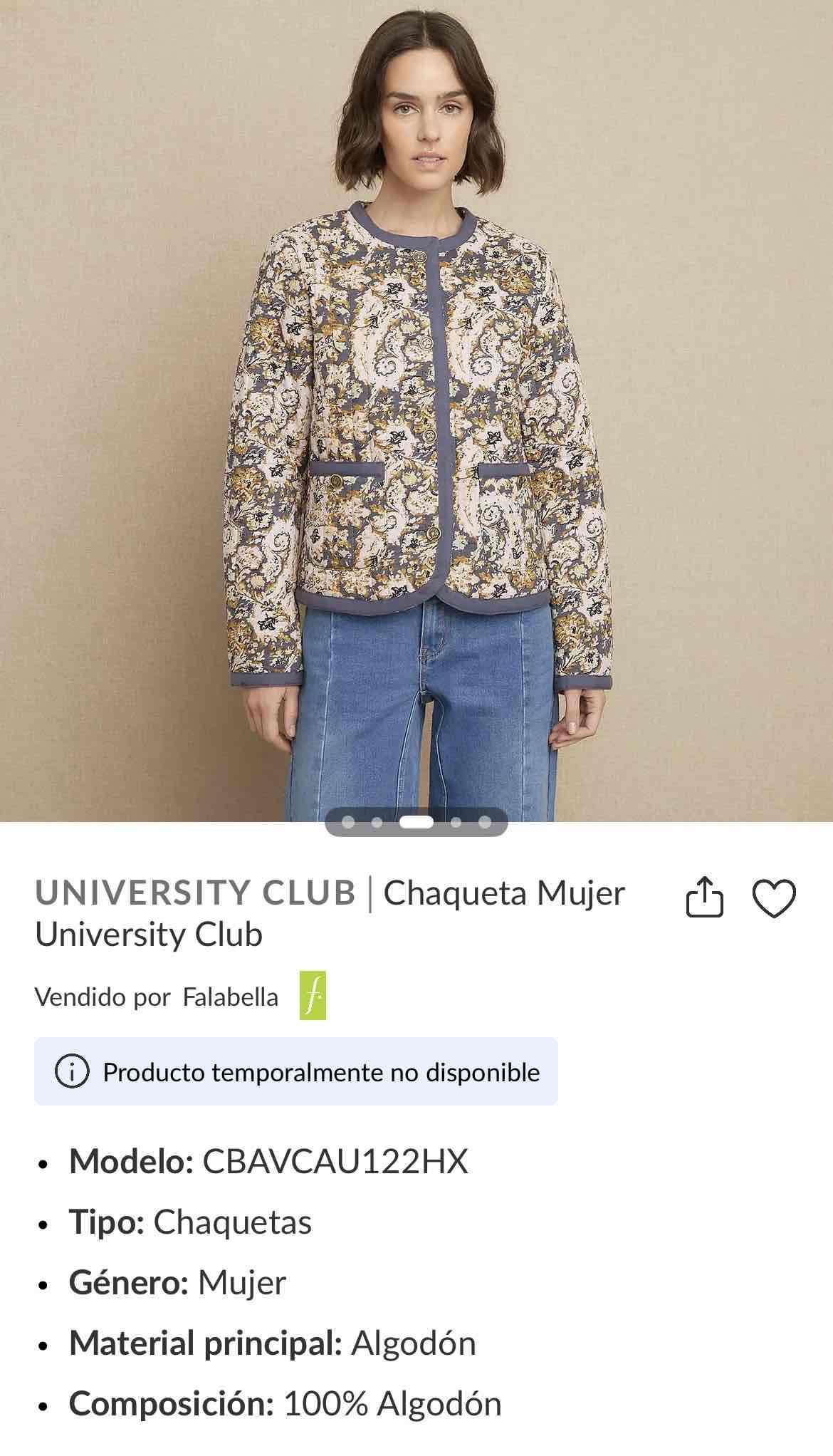Open the Falabella seller link
Screen dimensions: 833x1456
click(x=233, y=997)
